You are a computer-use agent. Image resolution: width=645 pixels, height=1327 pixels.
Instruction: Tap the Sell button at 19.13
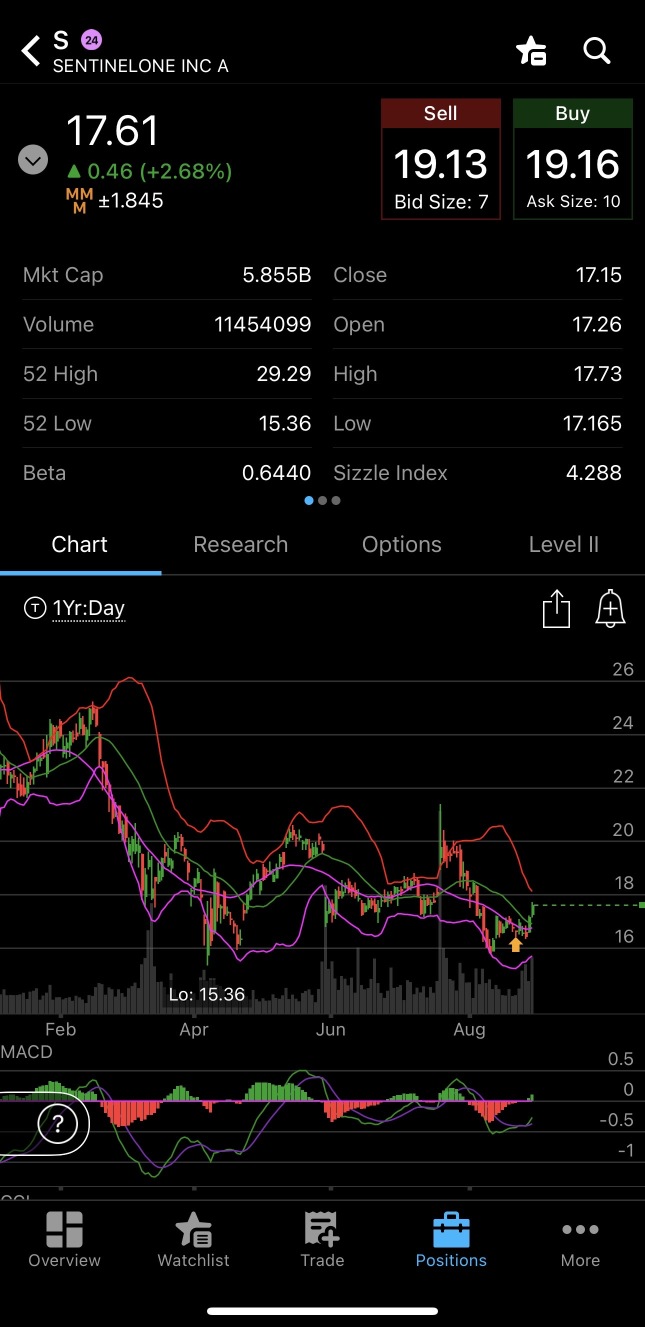(x=441, y=159)
